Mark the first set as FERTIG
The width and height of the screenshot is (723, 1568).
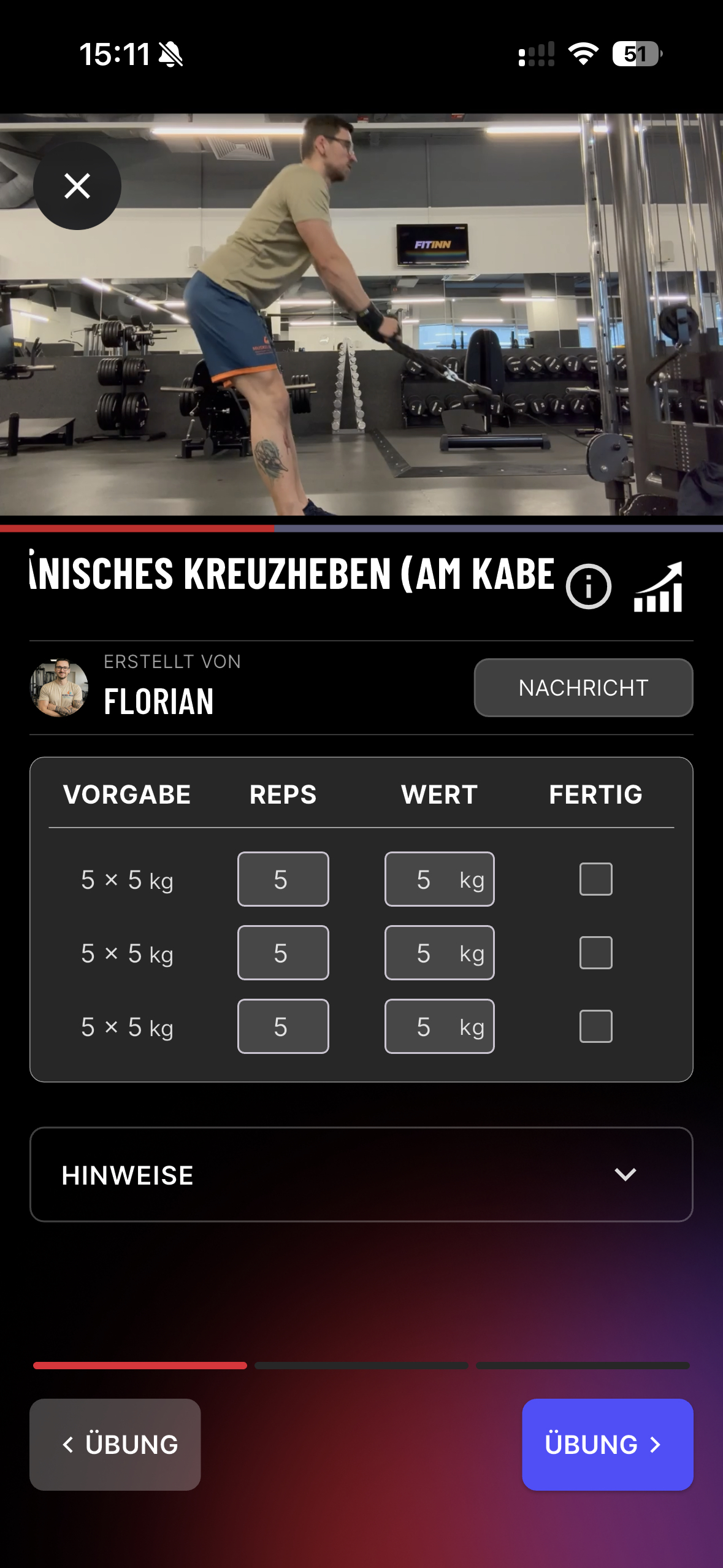click(x=595, y=878)
